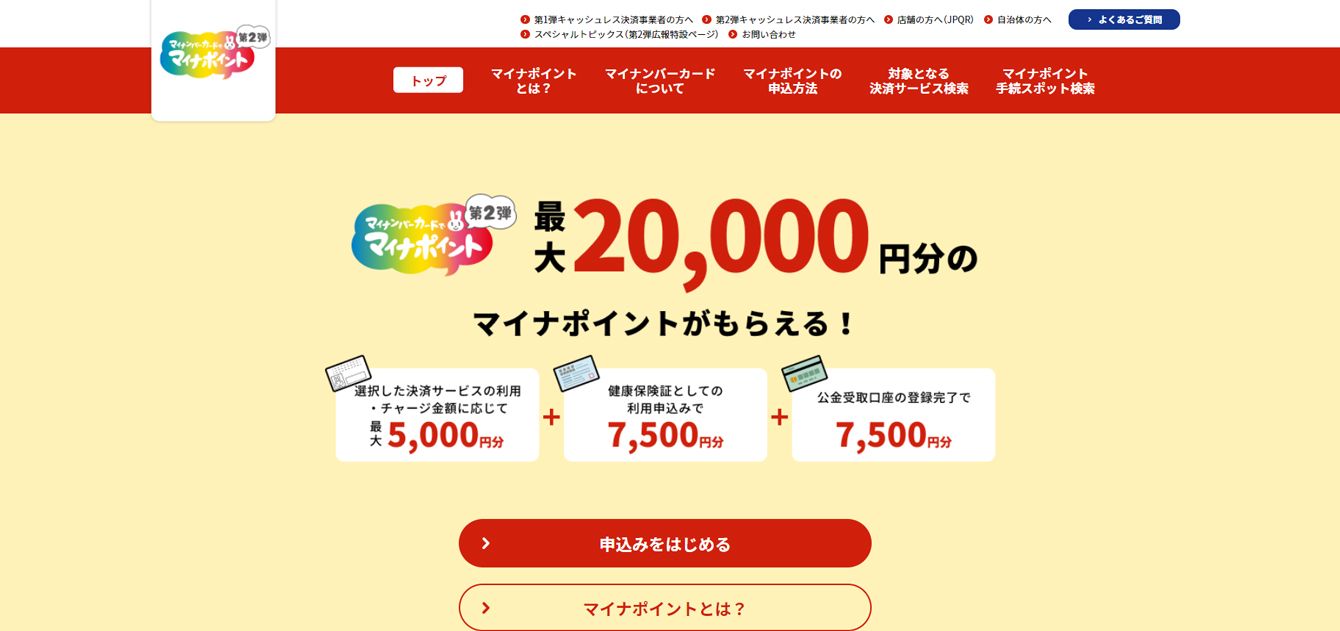Image resolution: width=1340 pixels, height=631 pixels.
Task: Open the 自治体の方へ link
Action: click(x=1023, y=19)
